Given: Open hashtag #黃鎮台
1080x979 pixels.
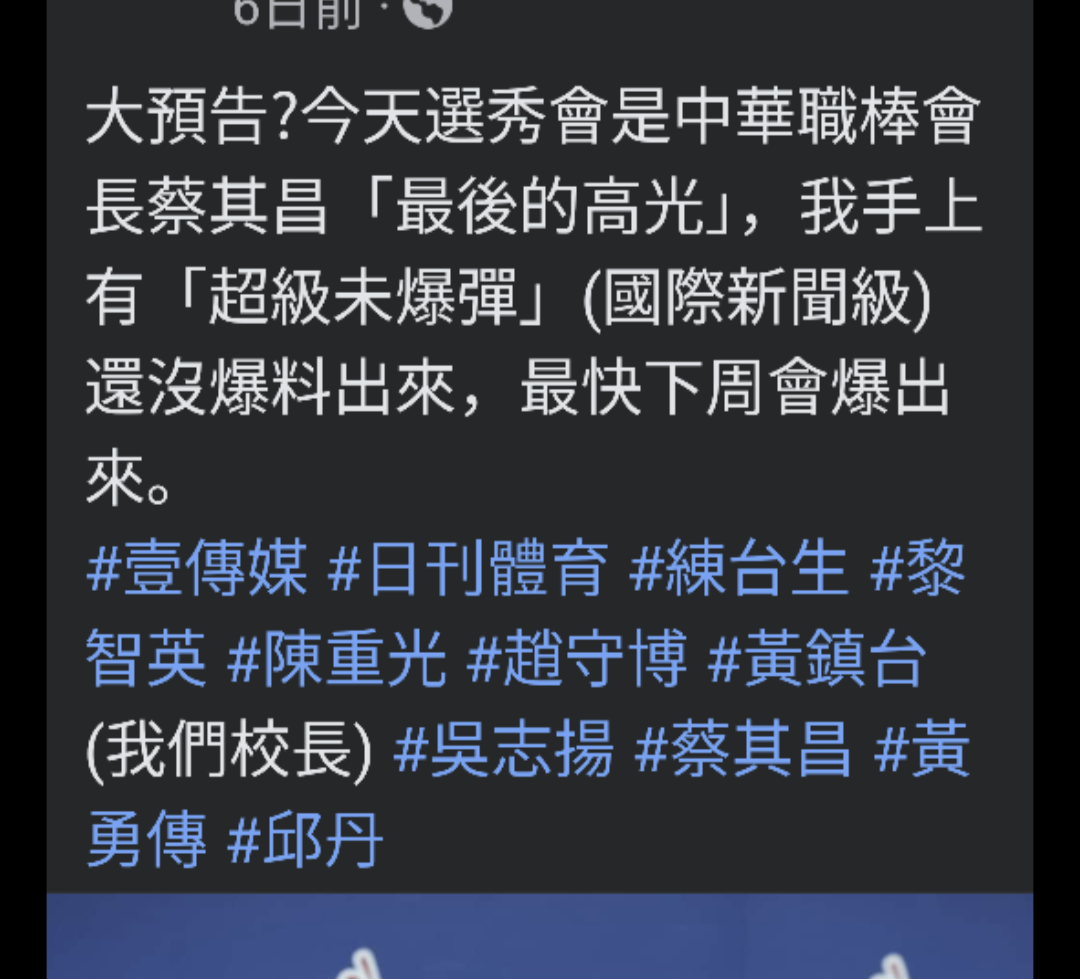Looking at the screenshot, I should coord(817,661).
